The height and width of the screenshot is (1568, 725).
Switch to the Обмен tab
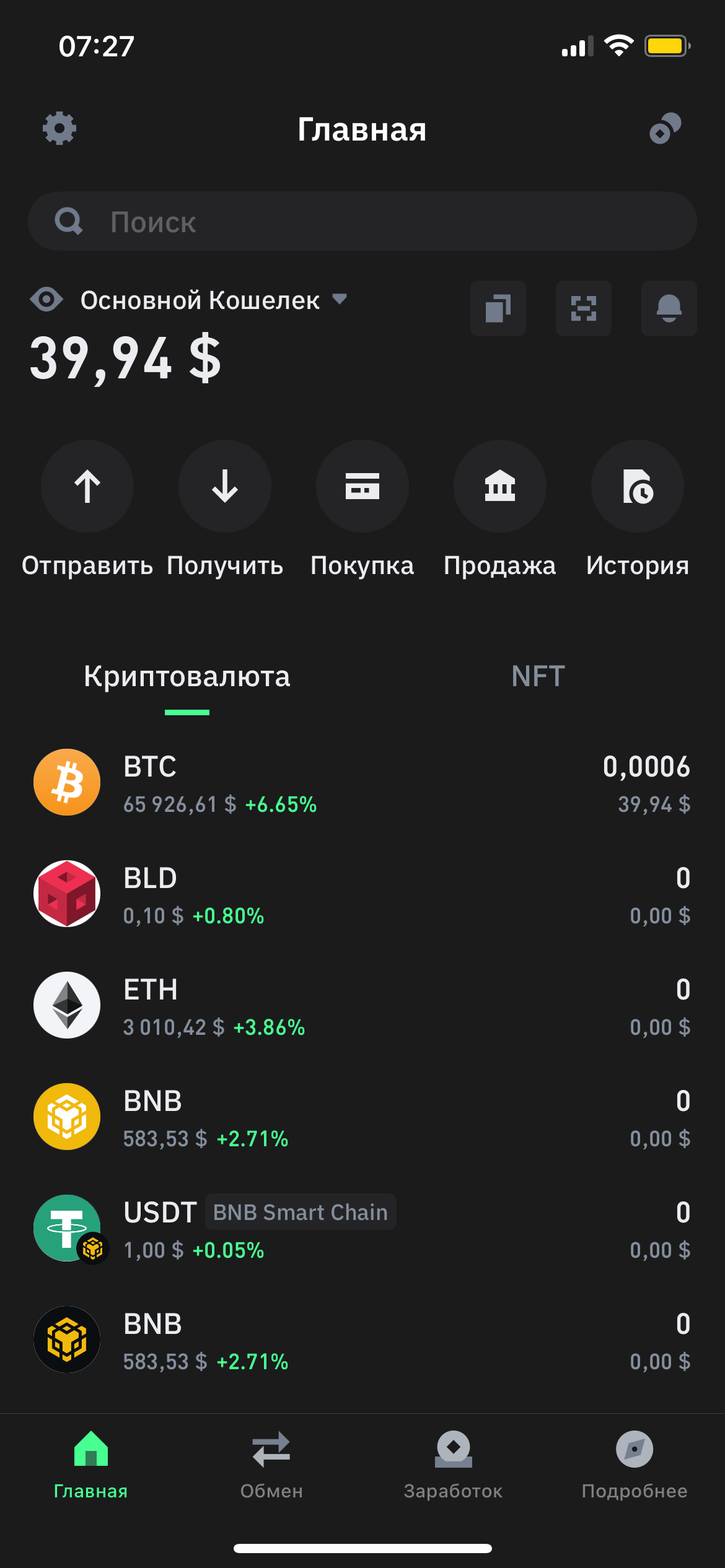click(x=271, y=1465)
